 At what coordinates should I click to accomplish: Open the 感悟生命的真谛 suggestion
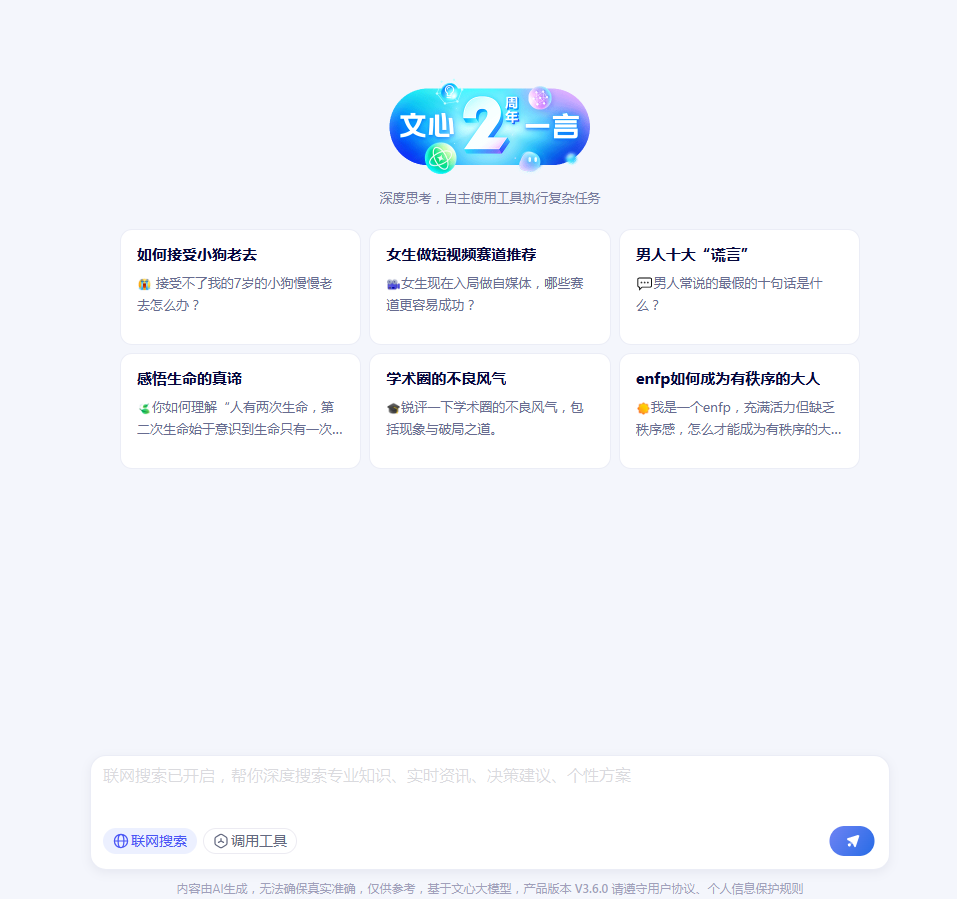coord(240,410)
